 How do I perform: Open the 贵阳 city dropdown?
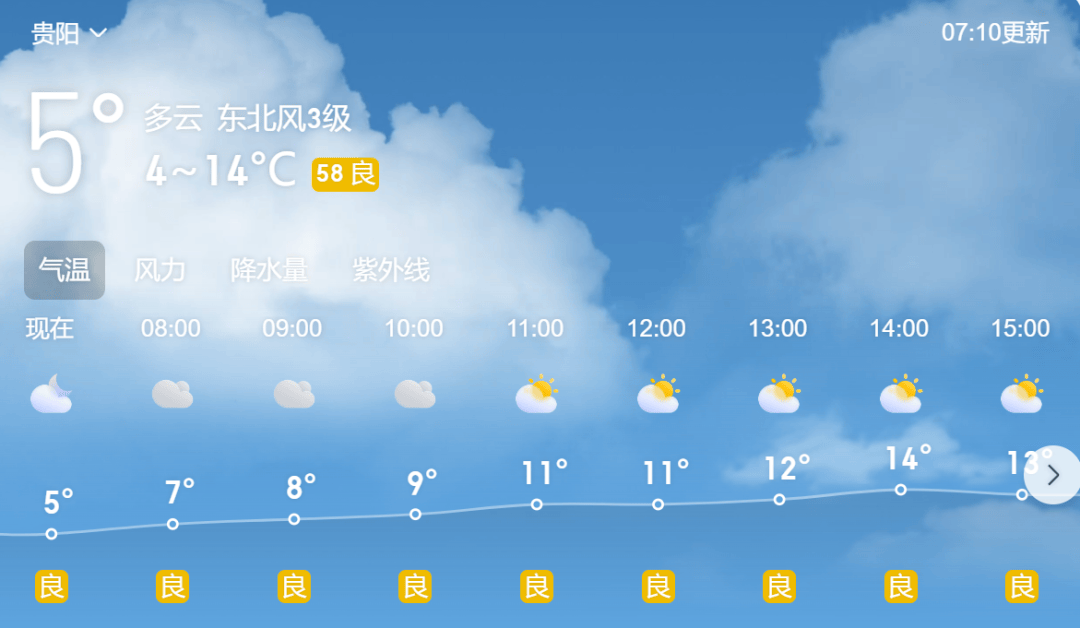(x=68, y=34)
